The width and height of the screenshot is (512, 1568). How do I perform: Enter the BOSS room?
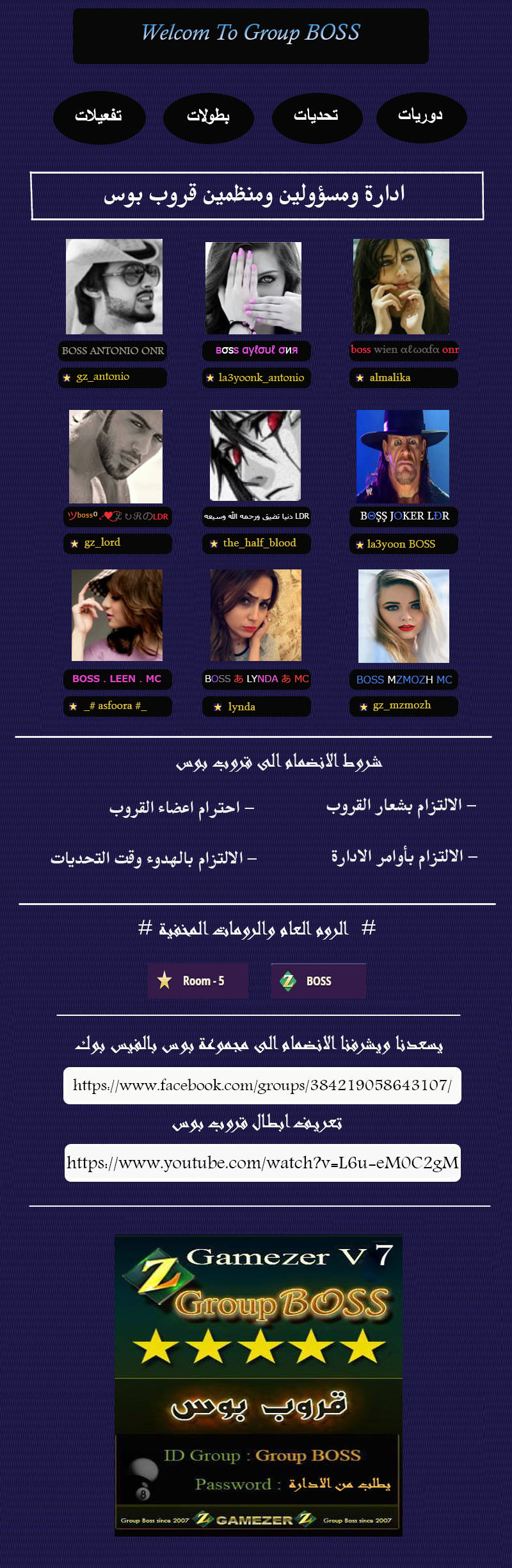[x=318, y=981]
